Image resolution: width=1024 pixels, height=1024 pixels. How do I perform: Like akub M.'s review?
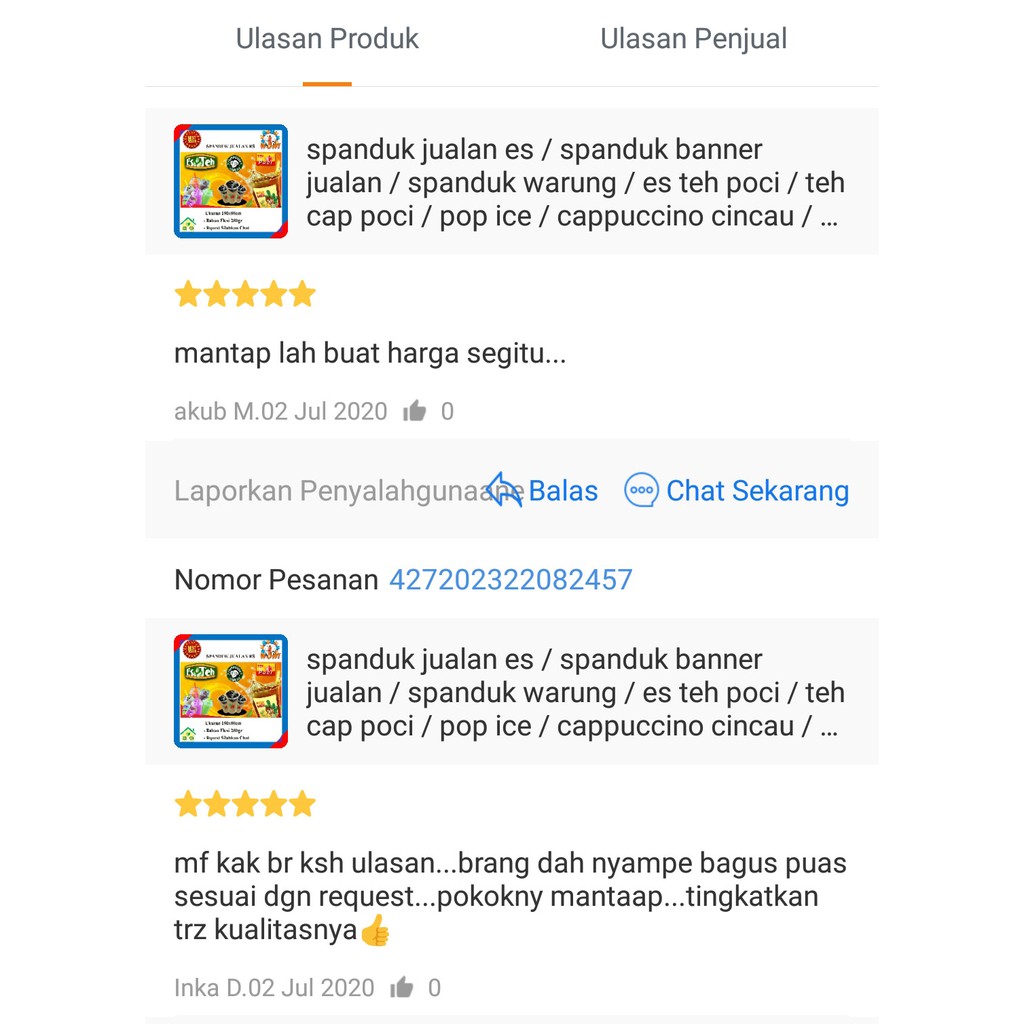click(x=415, y=411)
